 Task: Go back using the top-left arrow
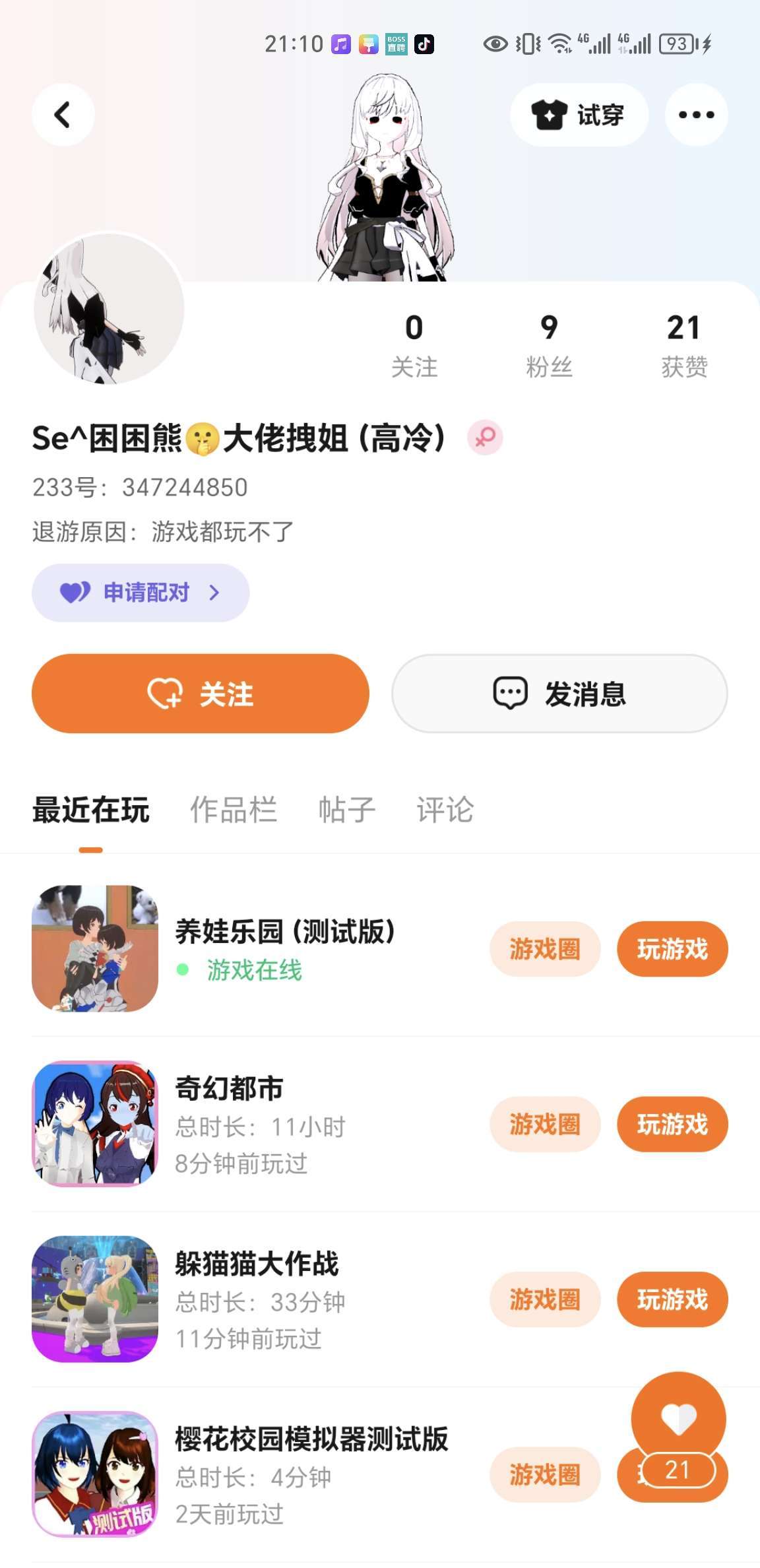point(63,115)
